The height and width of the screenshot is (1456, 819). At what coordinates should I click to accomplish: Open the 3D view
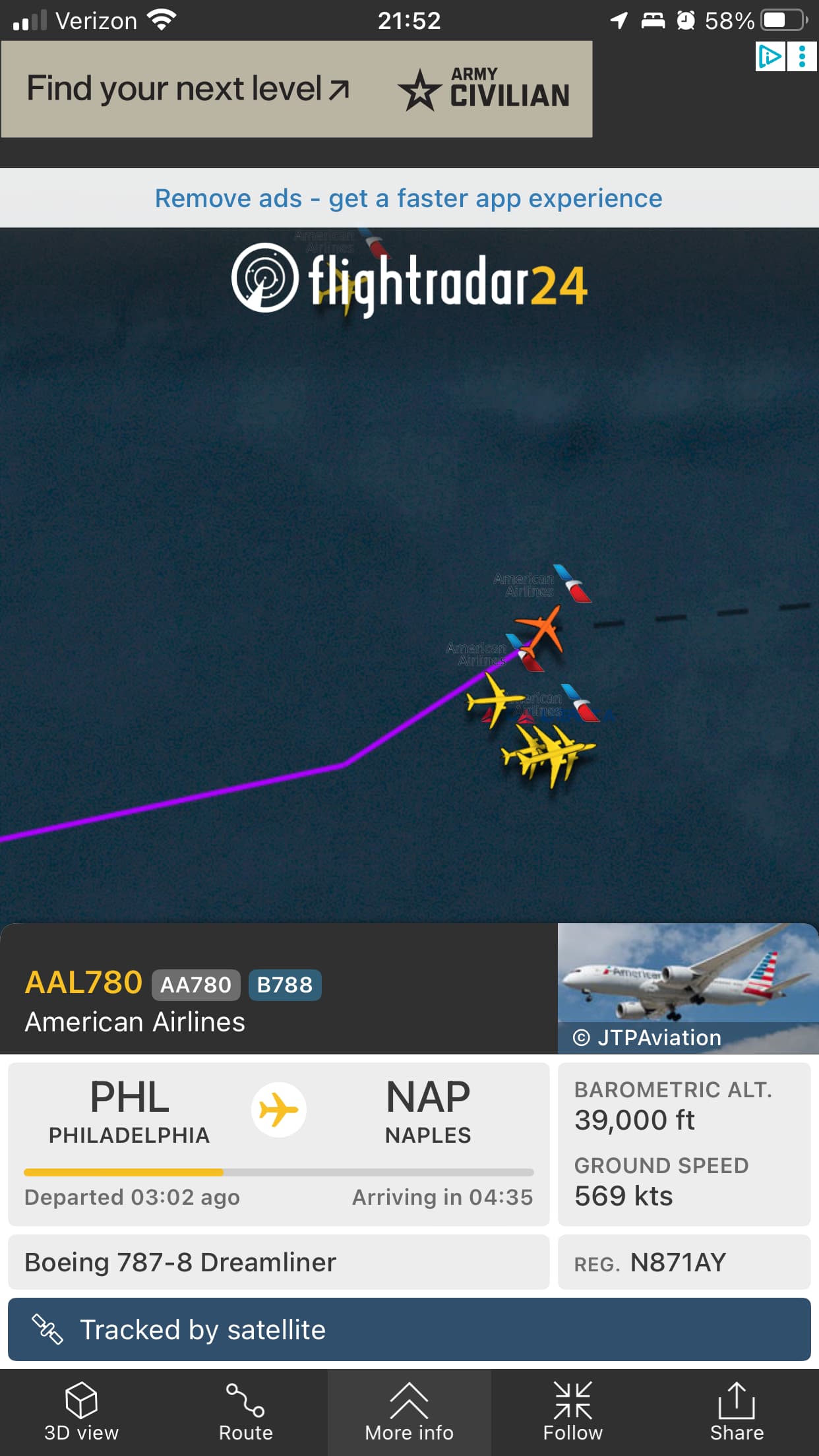pyautogui.click(x=81, y=1412)
